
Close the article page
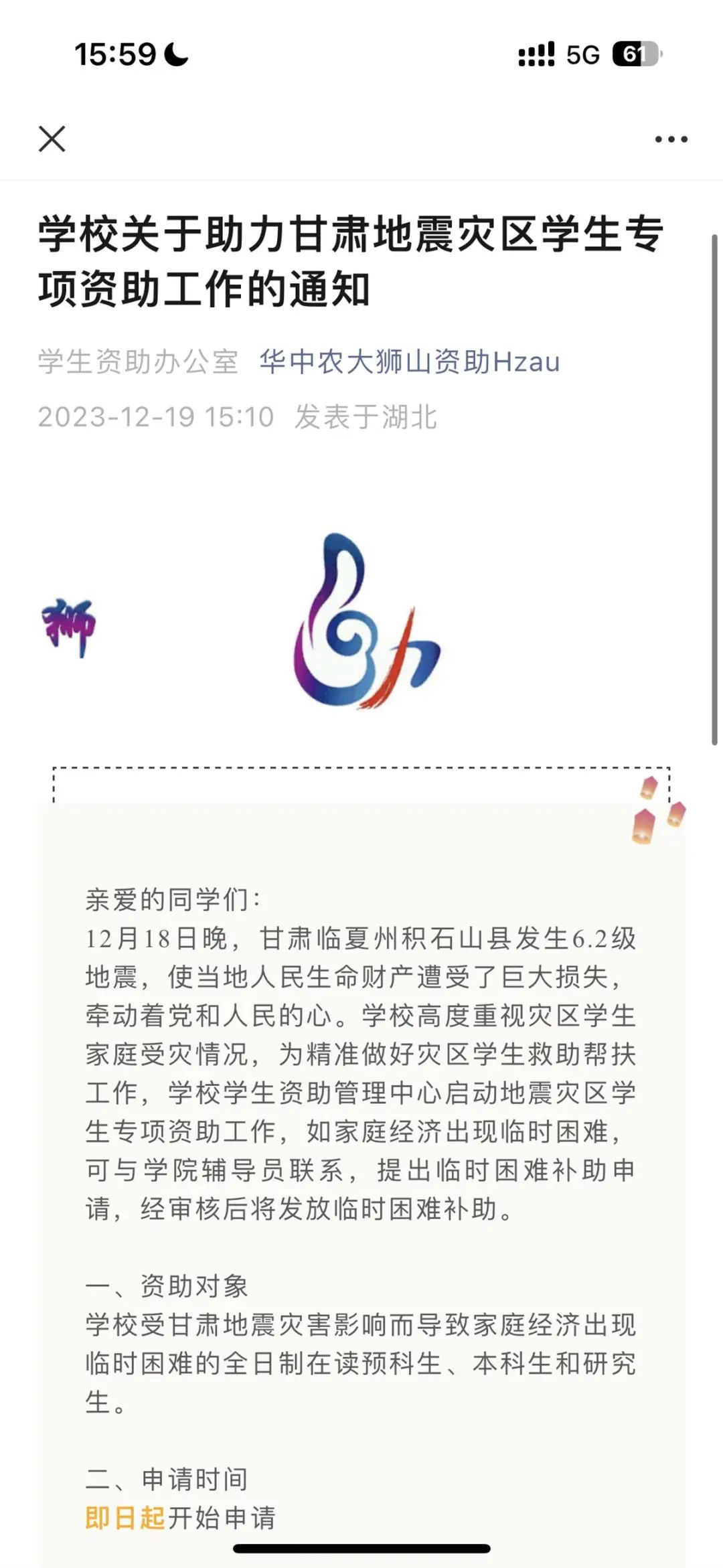pyautogui.click(x=52, y=139)
